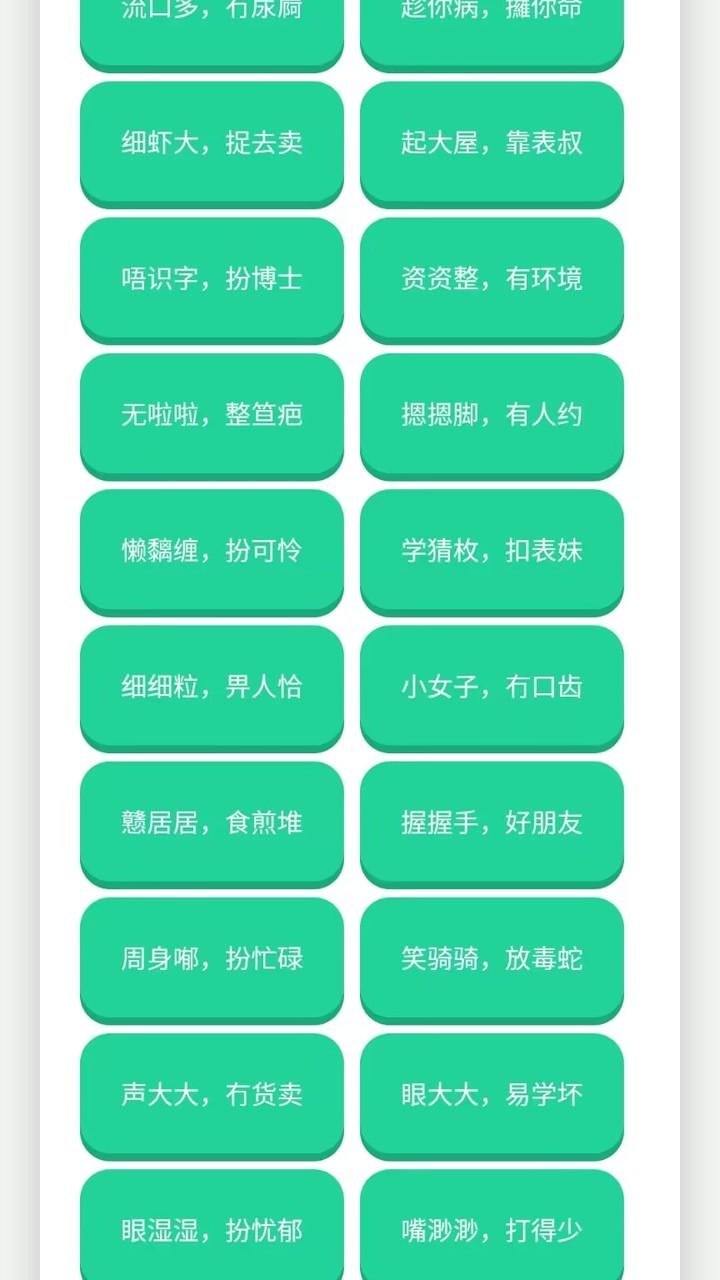This screenshot has width=720, height=1280.
Task: Choose the 细细粒，畀人恰 phrase
Action: point(212,687)
